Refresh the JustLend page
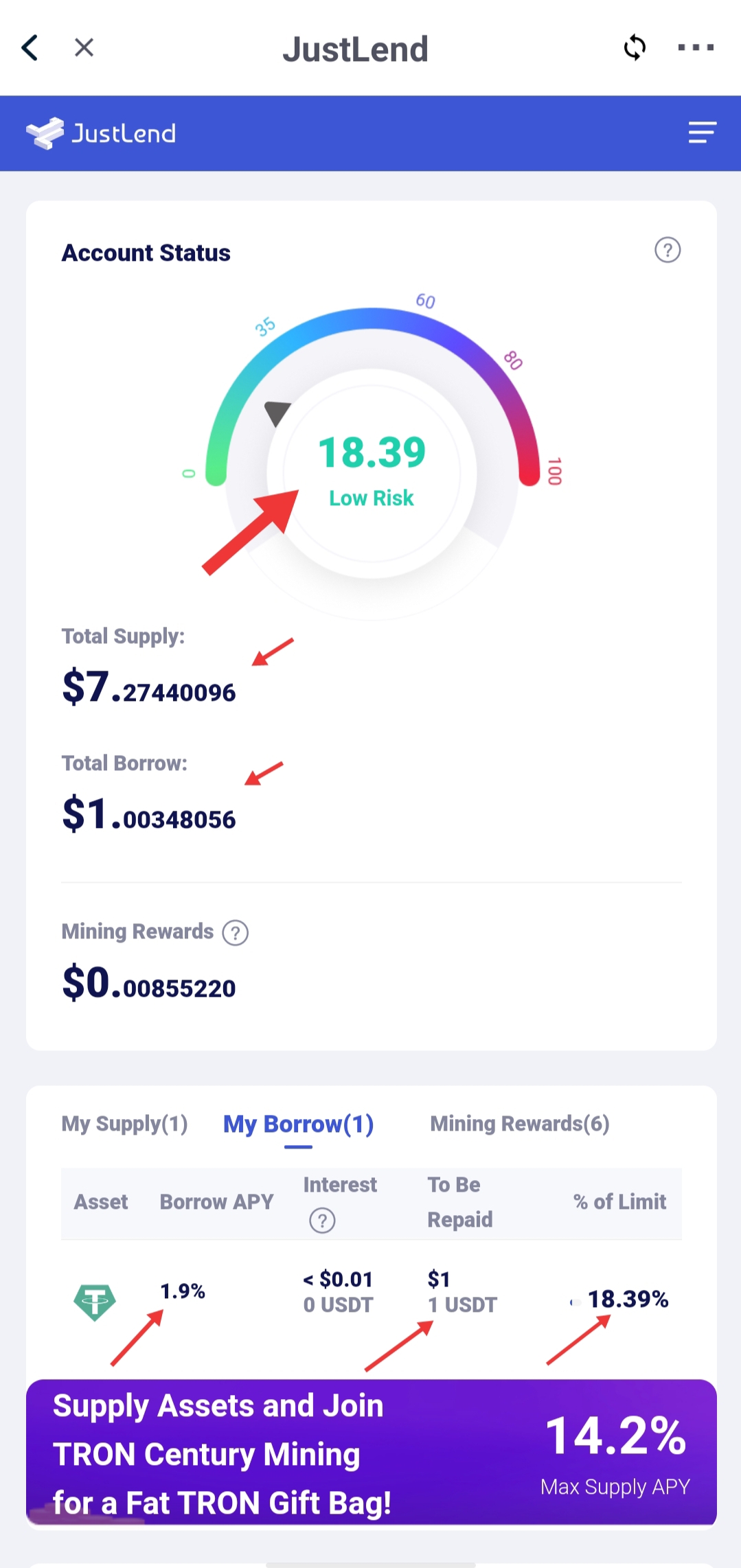Screen dimensions: 741x1568 pyautogui.click(x=635, y=47)
